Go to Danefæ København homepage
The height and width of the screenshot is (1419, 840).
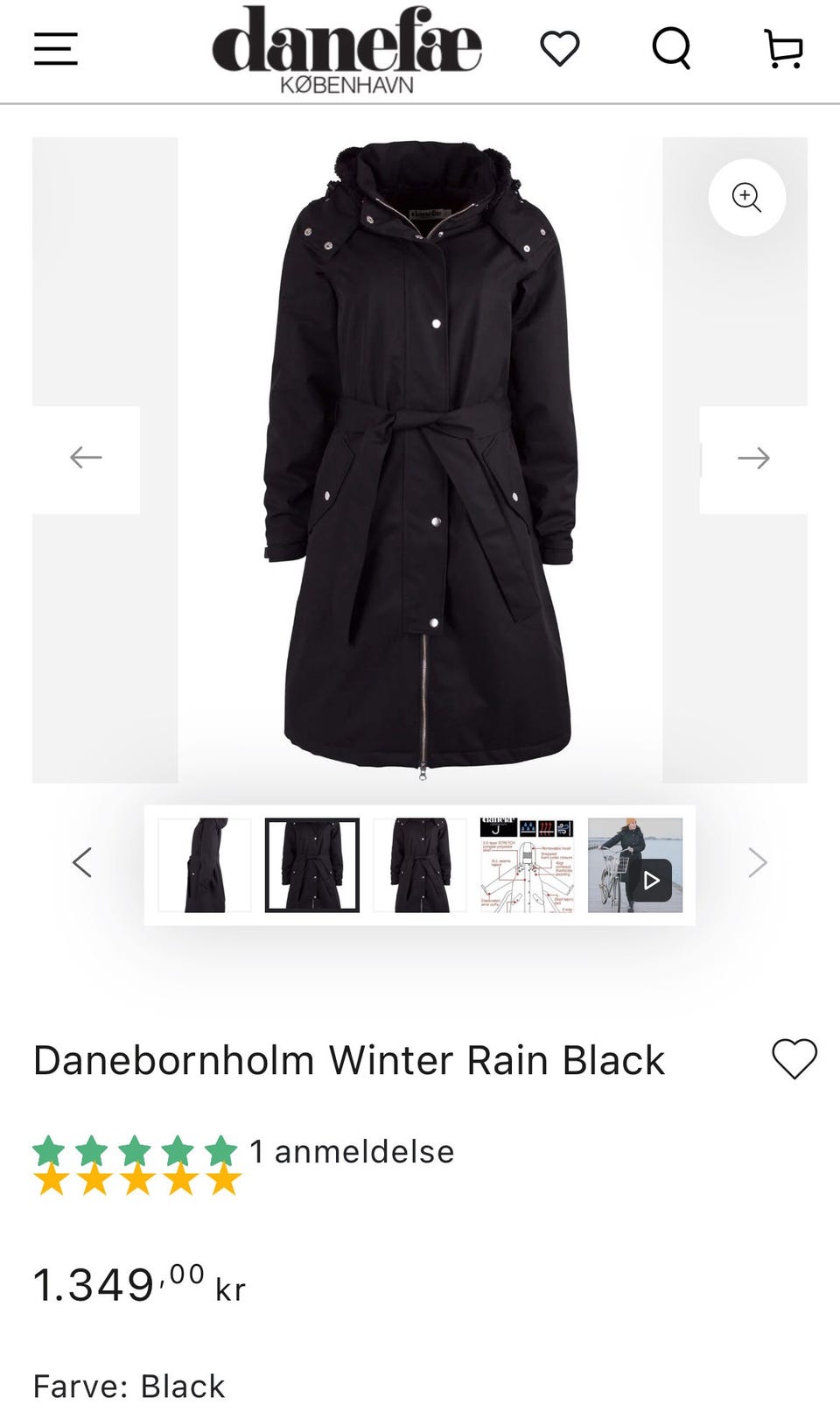coord(346,49)
